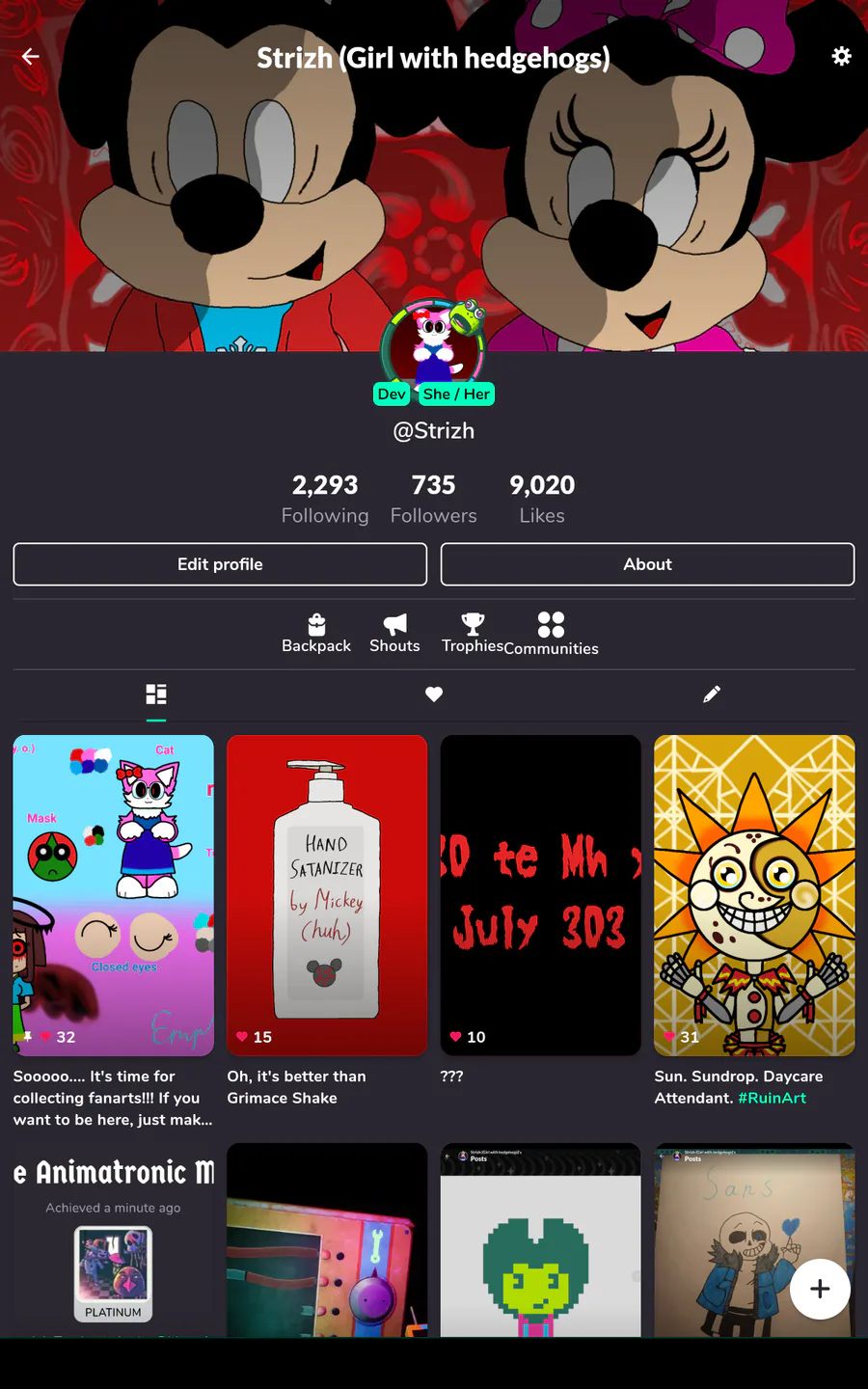Open the Sun Sundrop Daycare Attendant post
This screenshot has width=868, height=1389.
click(x=754, y=895)
